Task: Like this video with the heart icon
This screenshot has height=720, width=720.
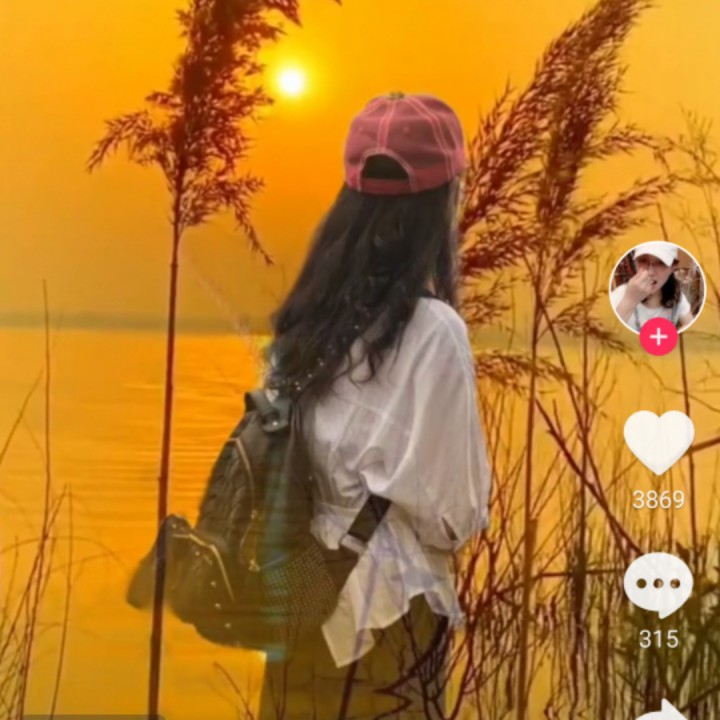Action: pyautogui.click(x=658, y=441)
